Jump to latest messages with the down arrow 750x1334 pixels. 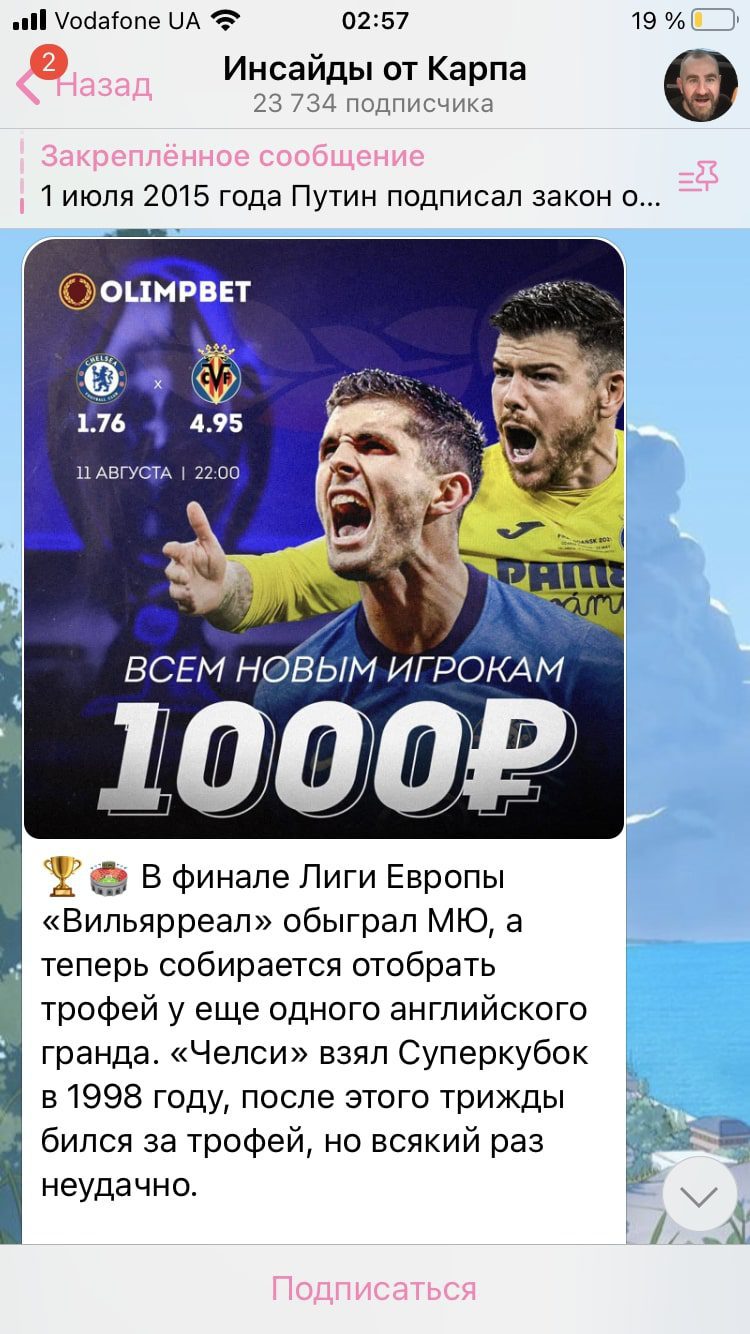tap(699, 1194)
